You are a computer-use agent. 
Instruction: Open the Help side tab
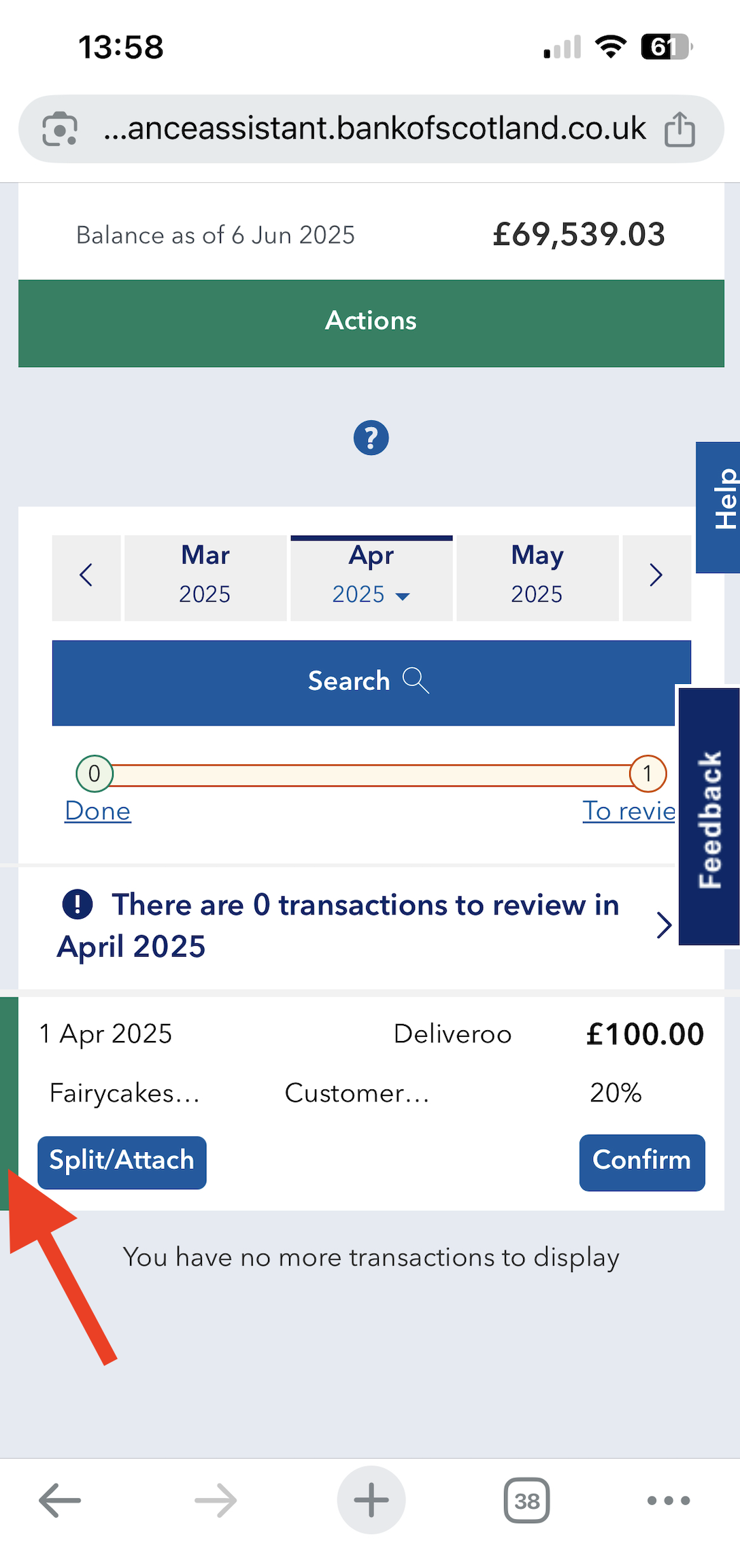tap(718, 507)
